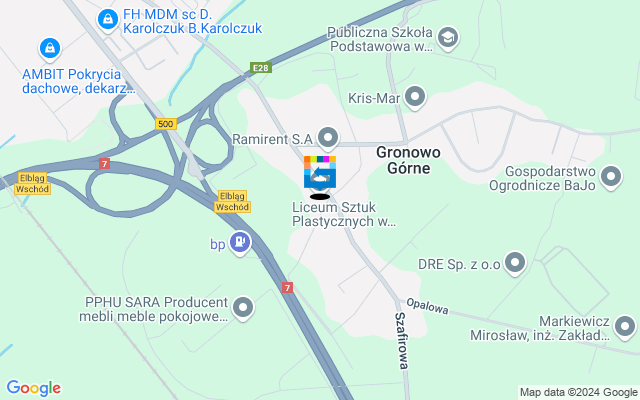Tap the AMBIT Pokrycia dachowe shop pin
The width and height of the screenshot is (640, 400).
coord(47,47)
